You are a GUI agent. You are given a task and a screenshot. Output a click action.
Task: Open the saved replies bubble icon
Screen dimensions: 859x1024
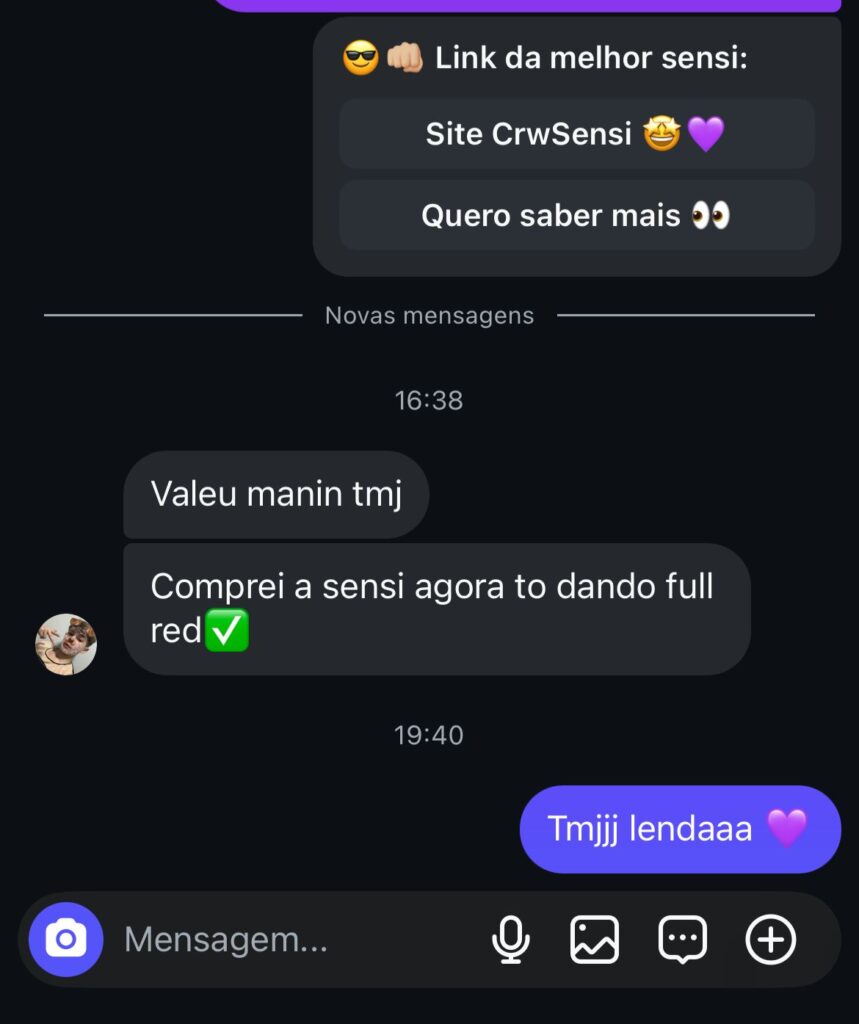[683, 940]
